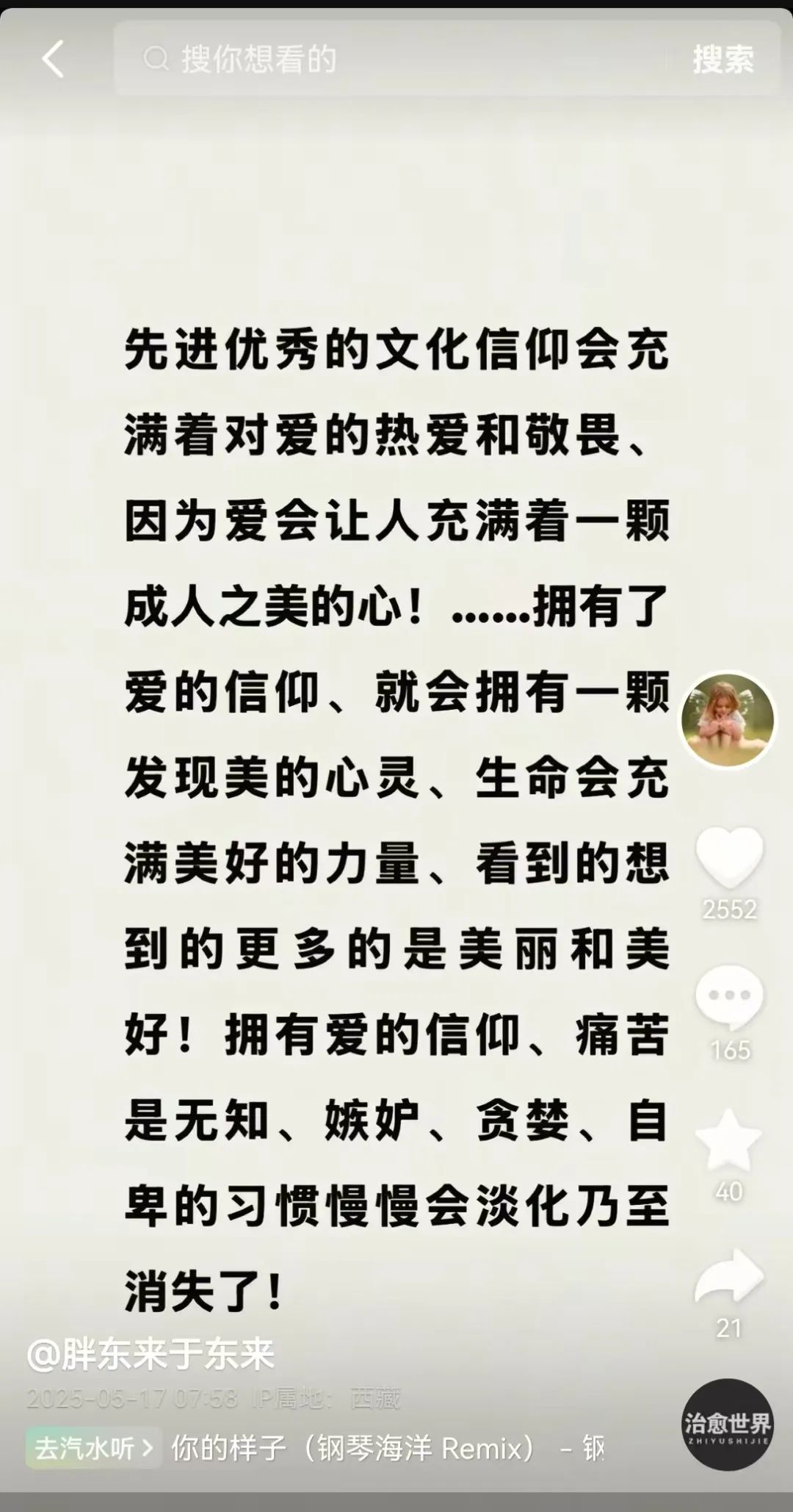Viewport: 793px width, 1512px height.
Task: Open the 你的样子 soundtrack details
Action: pos(385,1448)
